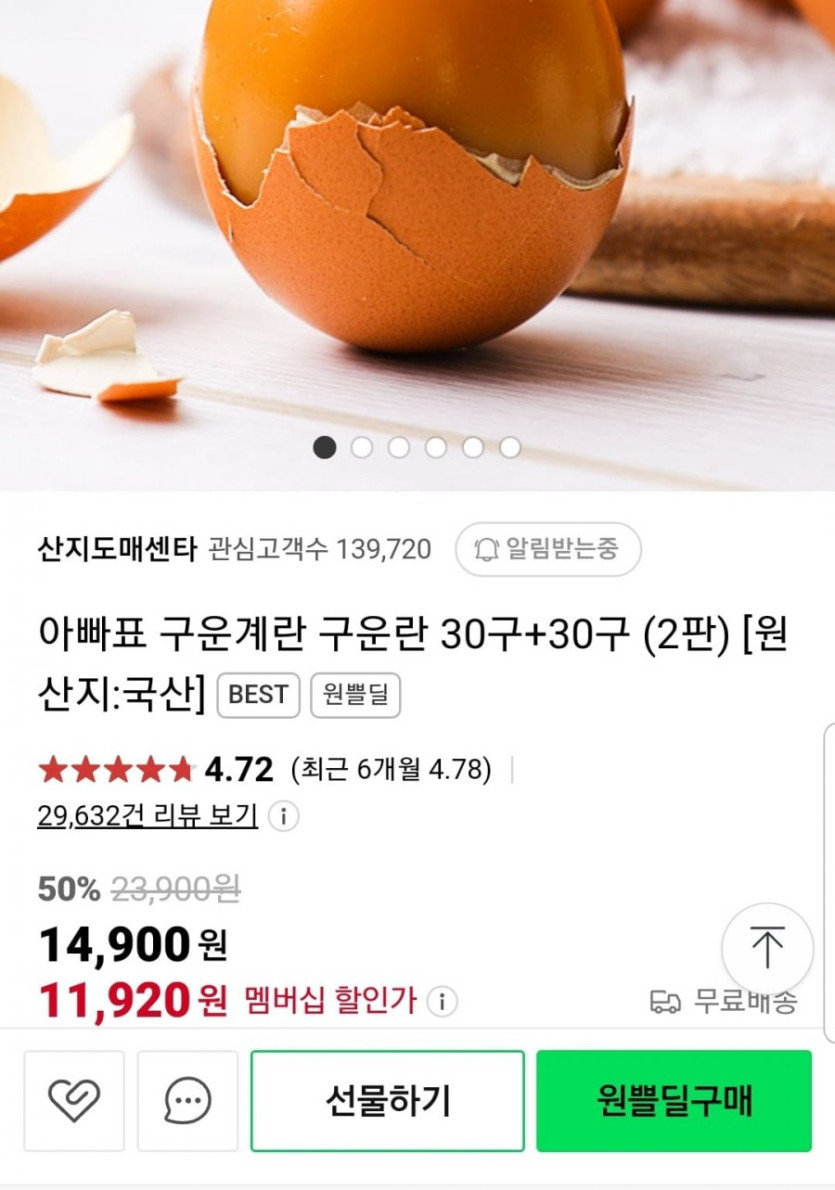Select the second product image dot
835x1190 pixels.
[x=361, y=447]
